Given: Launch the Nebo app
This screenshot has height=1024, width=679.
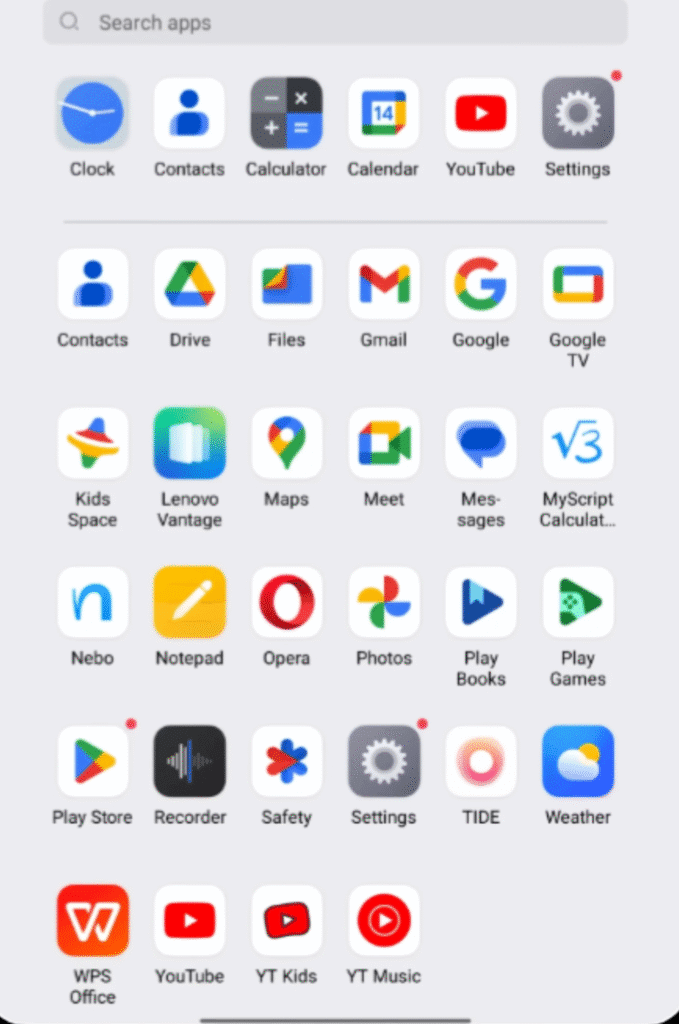Looking at the screenshot, I should pos(92,602).
